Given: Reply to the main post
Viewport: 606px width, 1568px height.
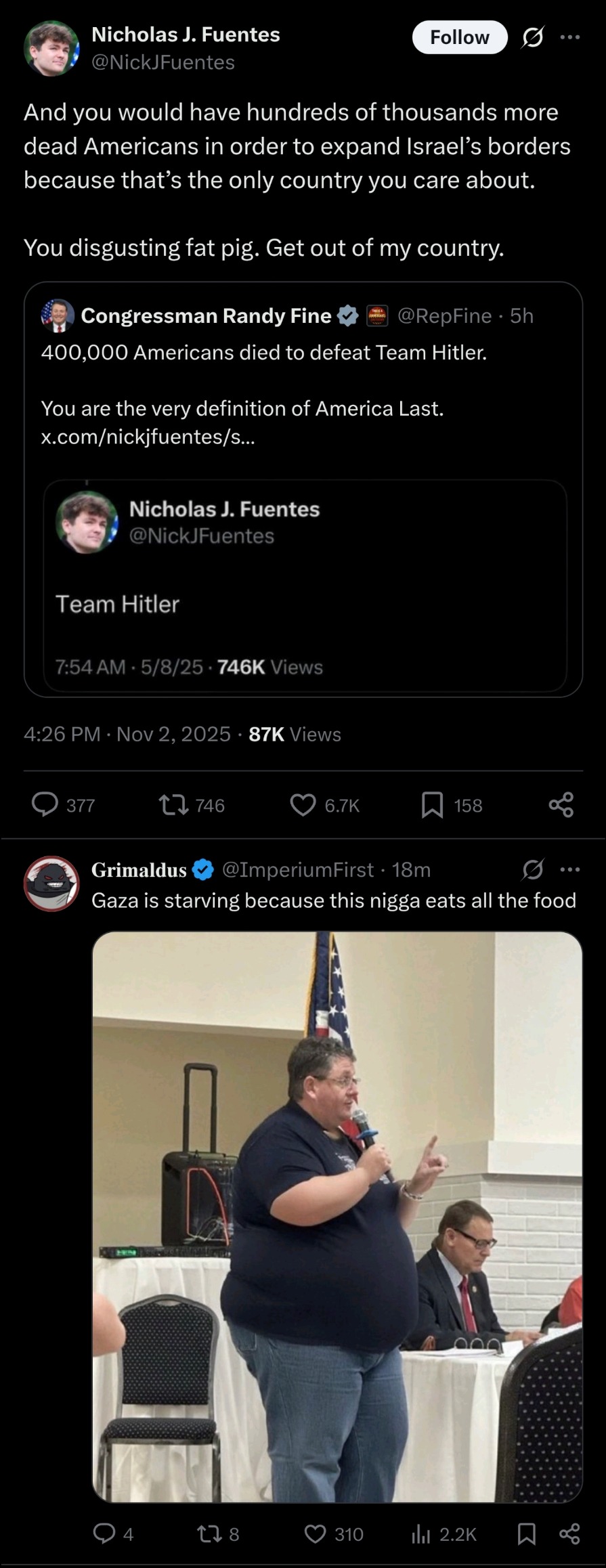Looking at the screenshot, I should (45, 804).
